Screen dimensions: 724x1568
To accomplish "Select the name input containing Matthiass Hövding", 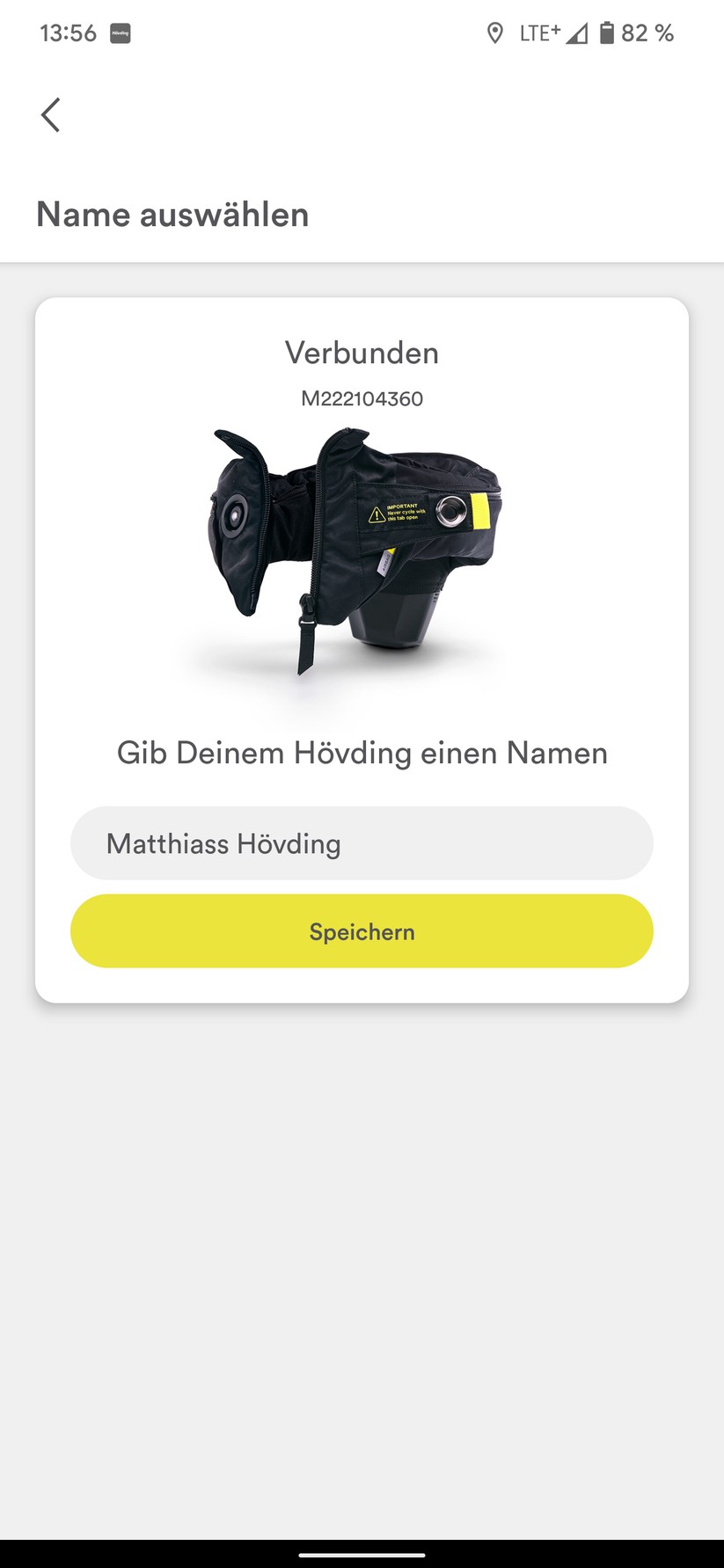I will [x=362, y=842].
